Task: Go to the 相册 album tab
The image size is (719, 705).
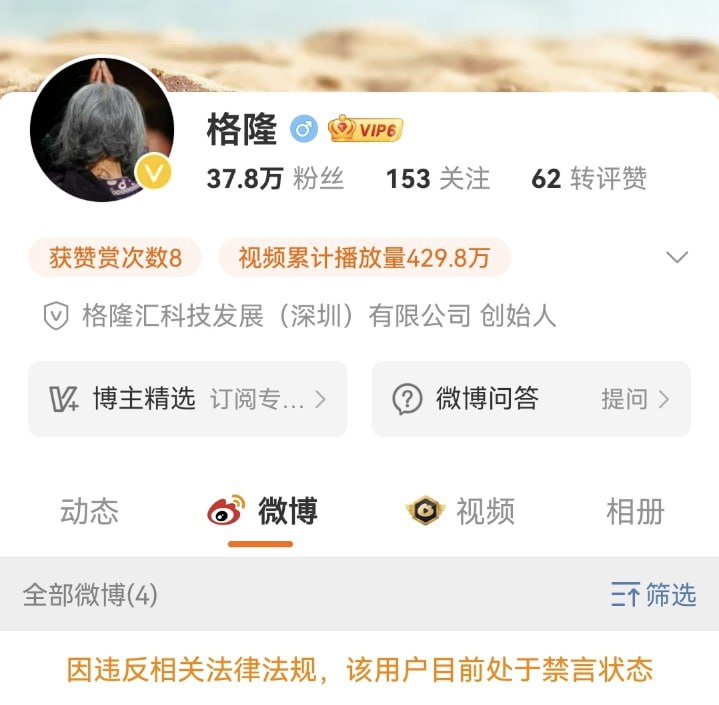Action: [635, 512]
